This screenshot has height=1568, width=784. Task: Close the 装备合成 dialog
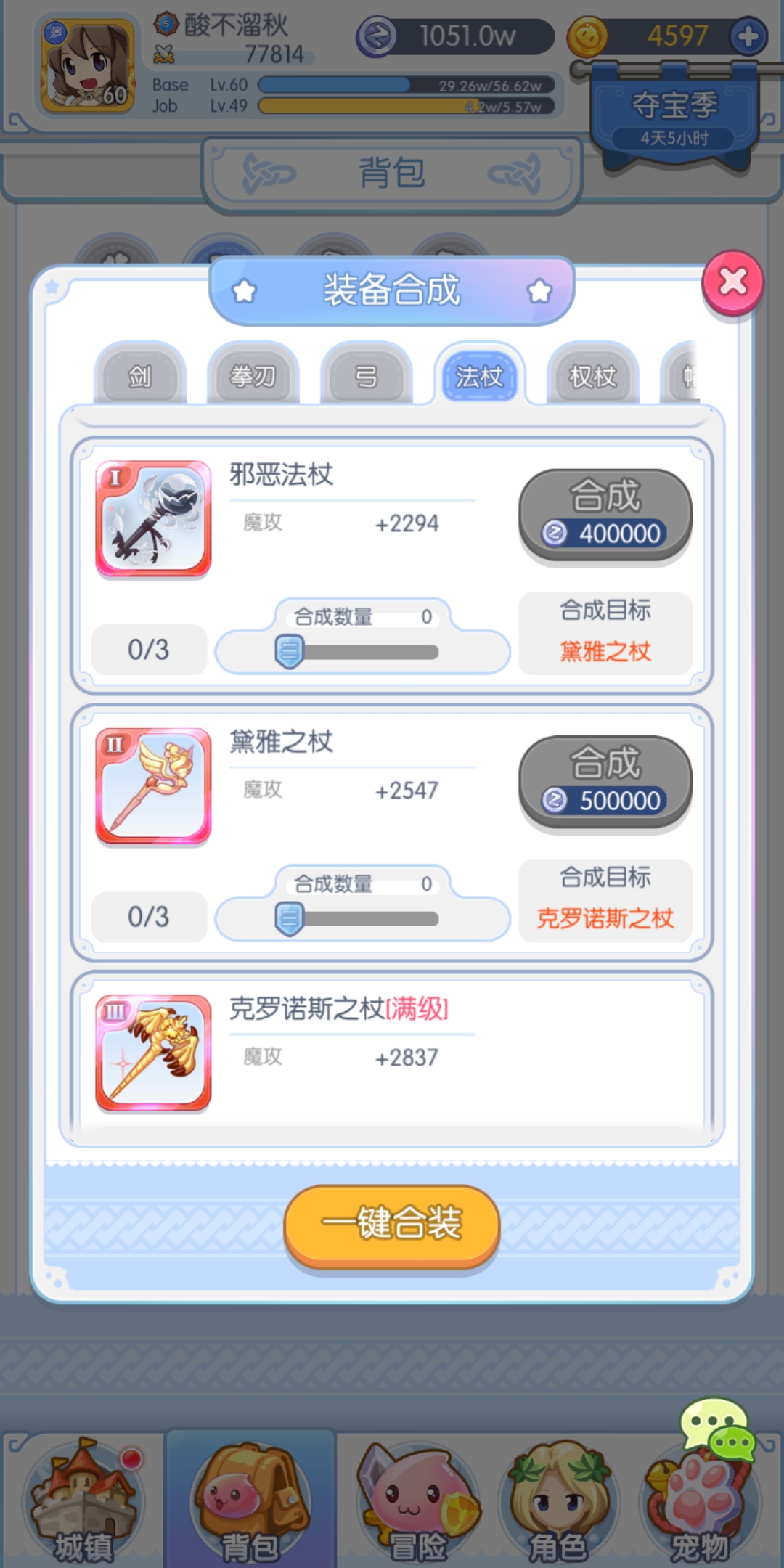732,282
